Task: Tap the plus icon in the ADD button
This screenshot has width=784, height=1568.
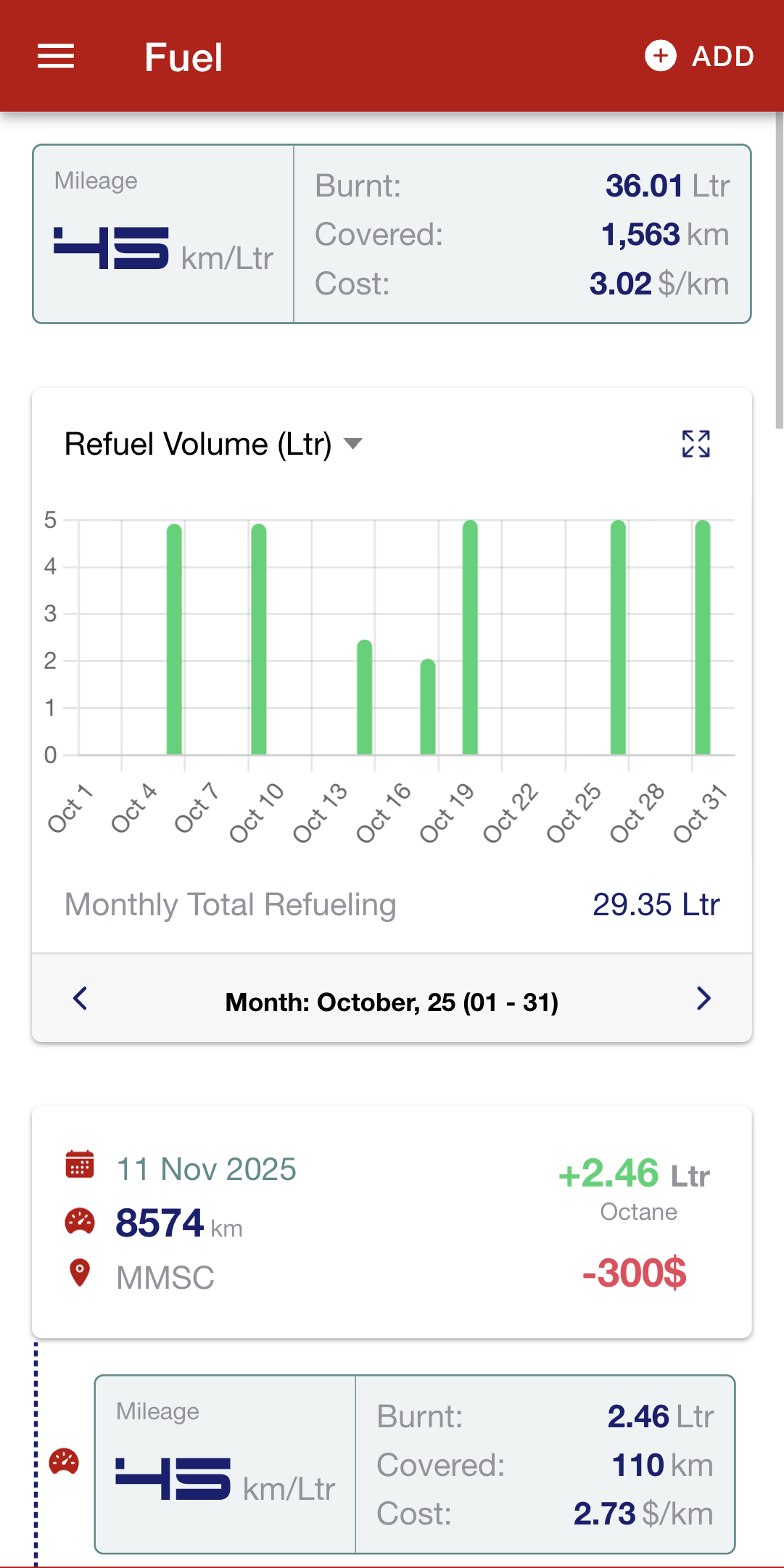Action: (659, 56)
